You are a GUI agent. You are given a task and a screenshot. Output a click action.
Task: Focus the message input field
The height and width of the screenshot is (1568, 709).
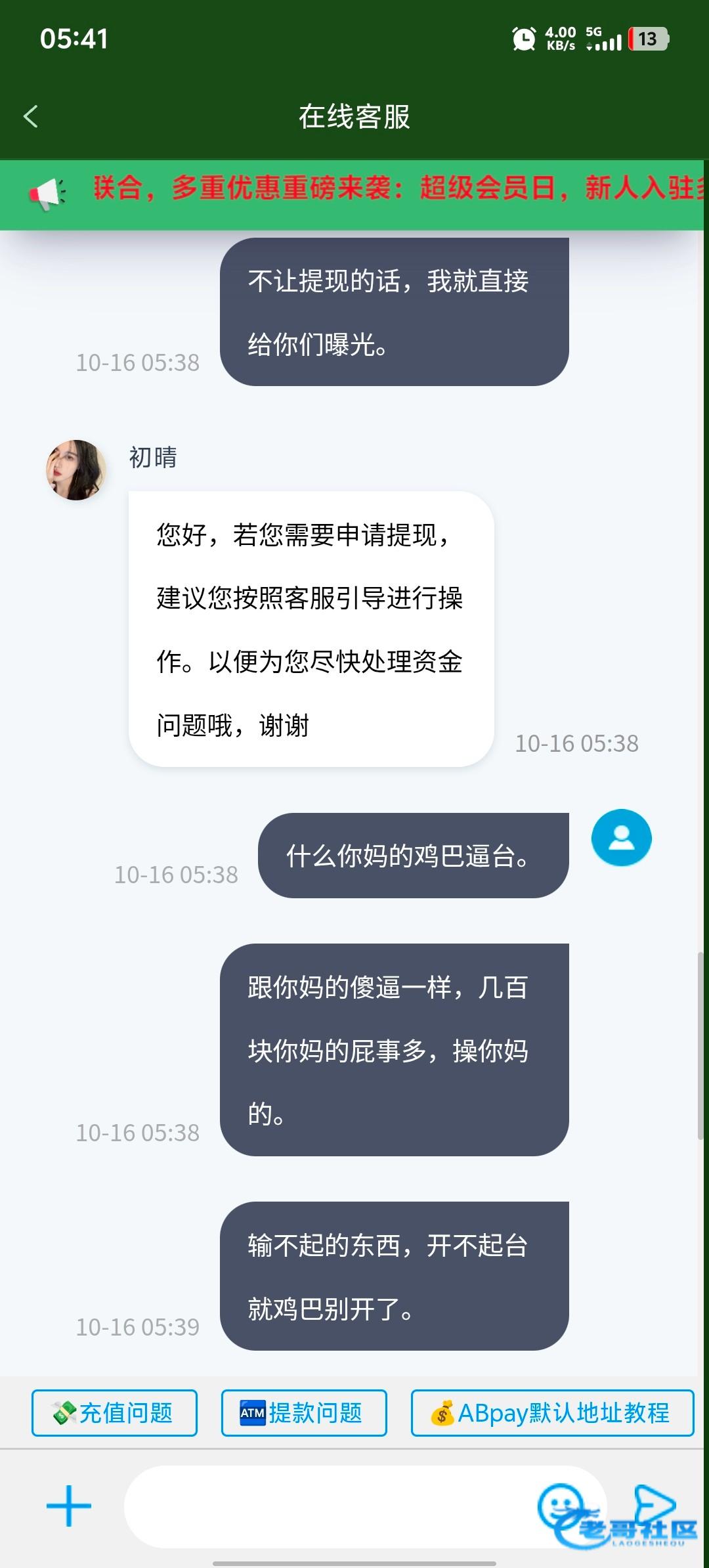[x=328, y=1506]
